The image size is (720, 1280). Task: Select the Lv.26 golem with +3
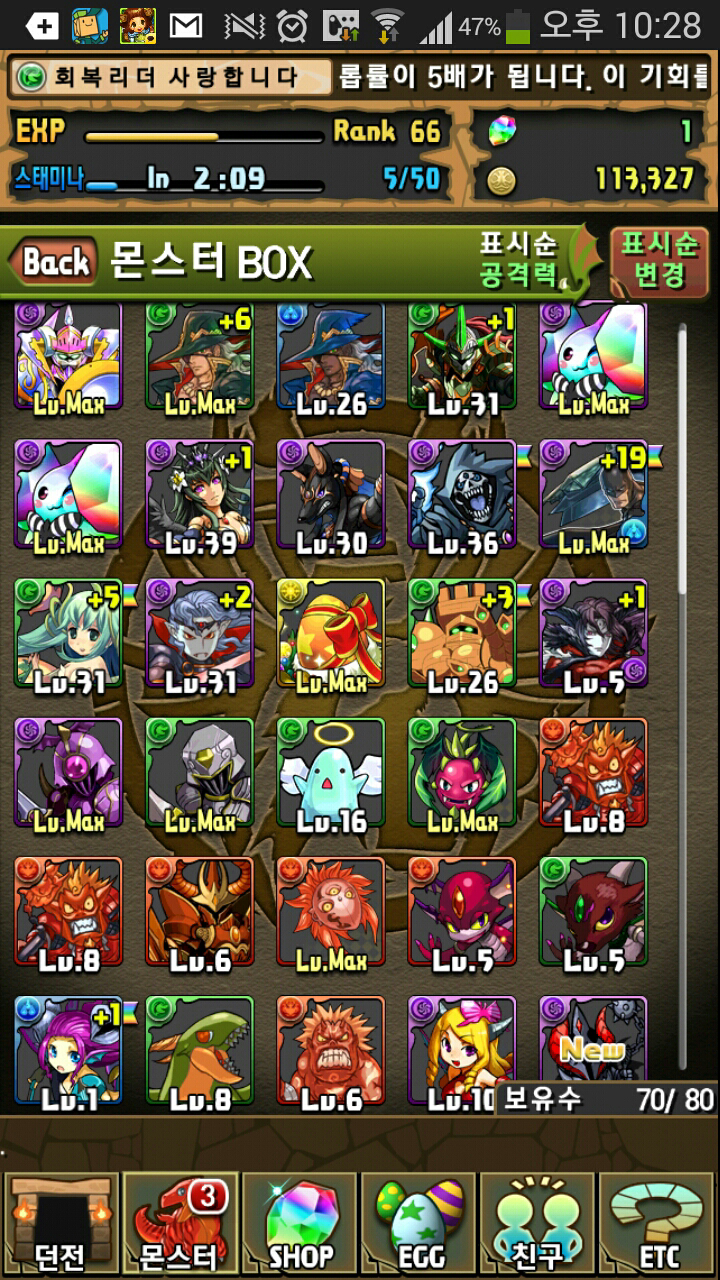point(462,632)
